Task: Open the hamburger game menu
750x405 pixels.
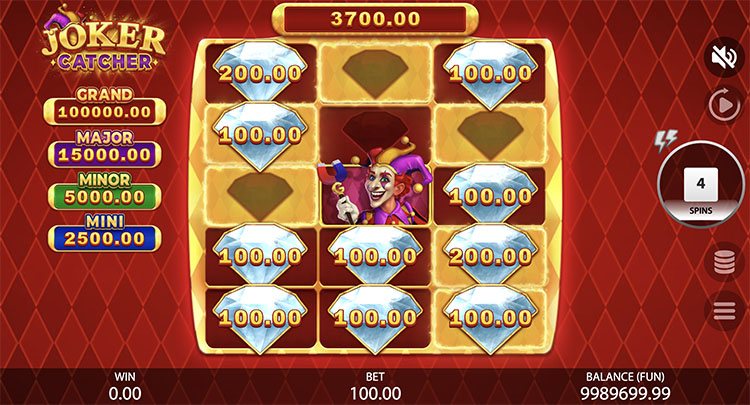Action: 724,311
